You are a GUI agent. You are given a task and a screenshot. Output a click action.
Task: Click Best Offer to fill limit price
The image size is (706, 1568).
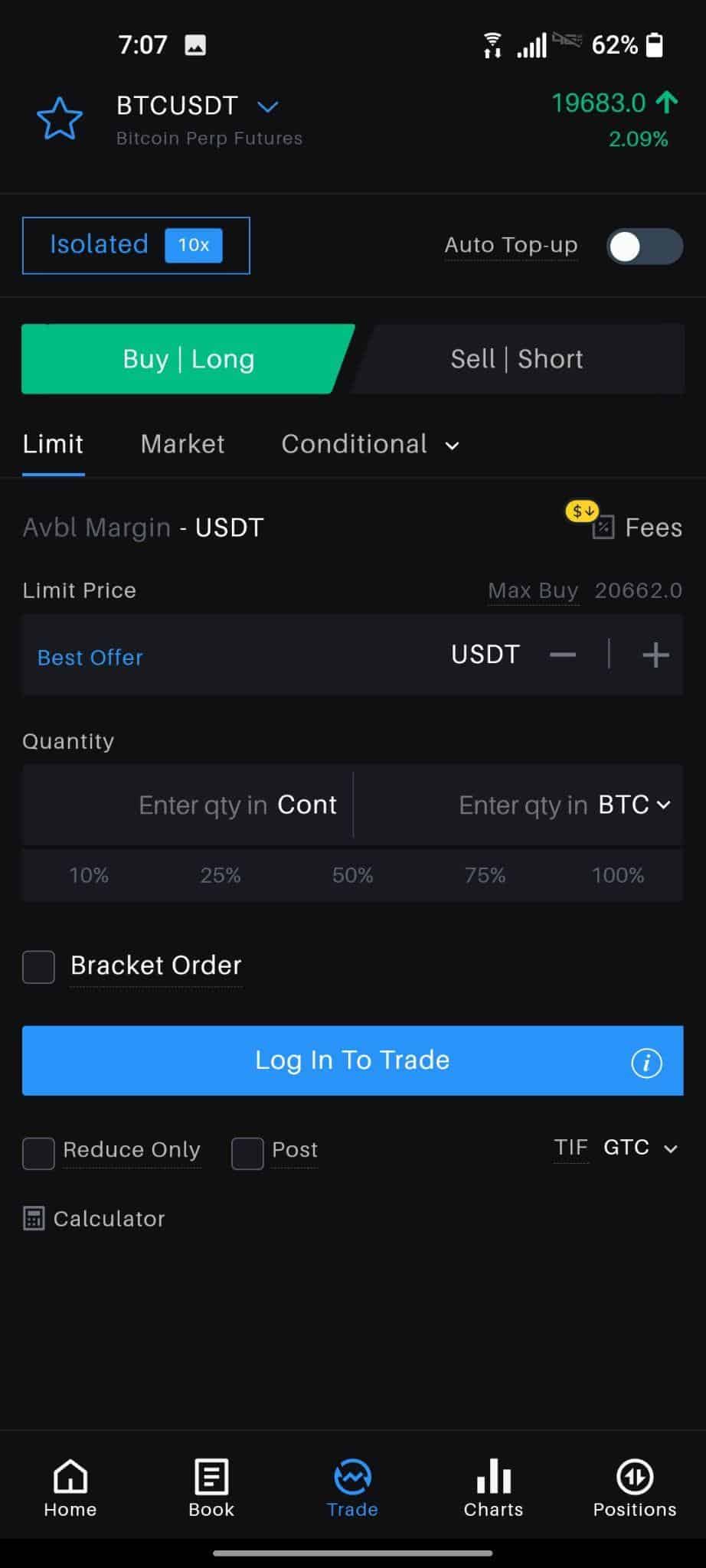tap(90, 657)
